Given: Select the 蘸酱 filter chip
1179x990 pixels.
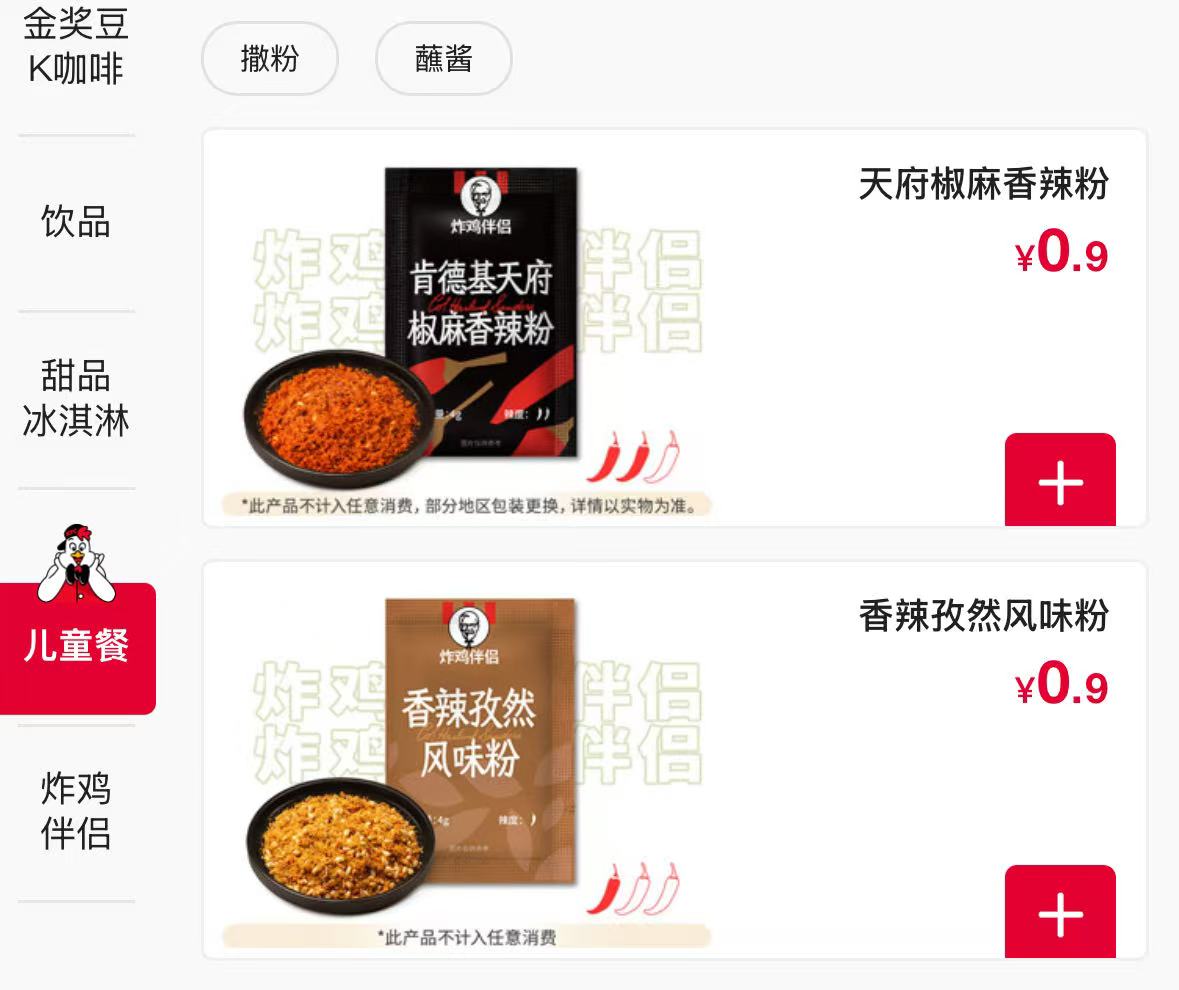Looking at the screenshot, I should [x=443, y=59].
